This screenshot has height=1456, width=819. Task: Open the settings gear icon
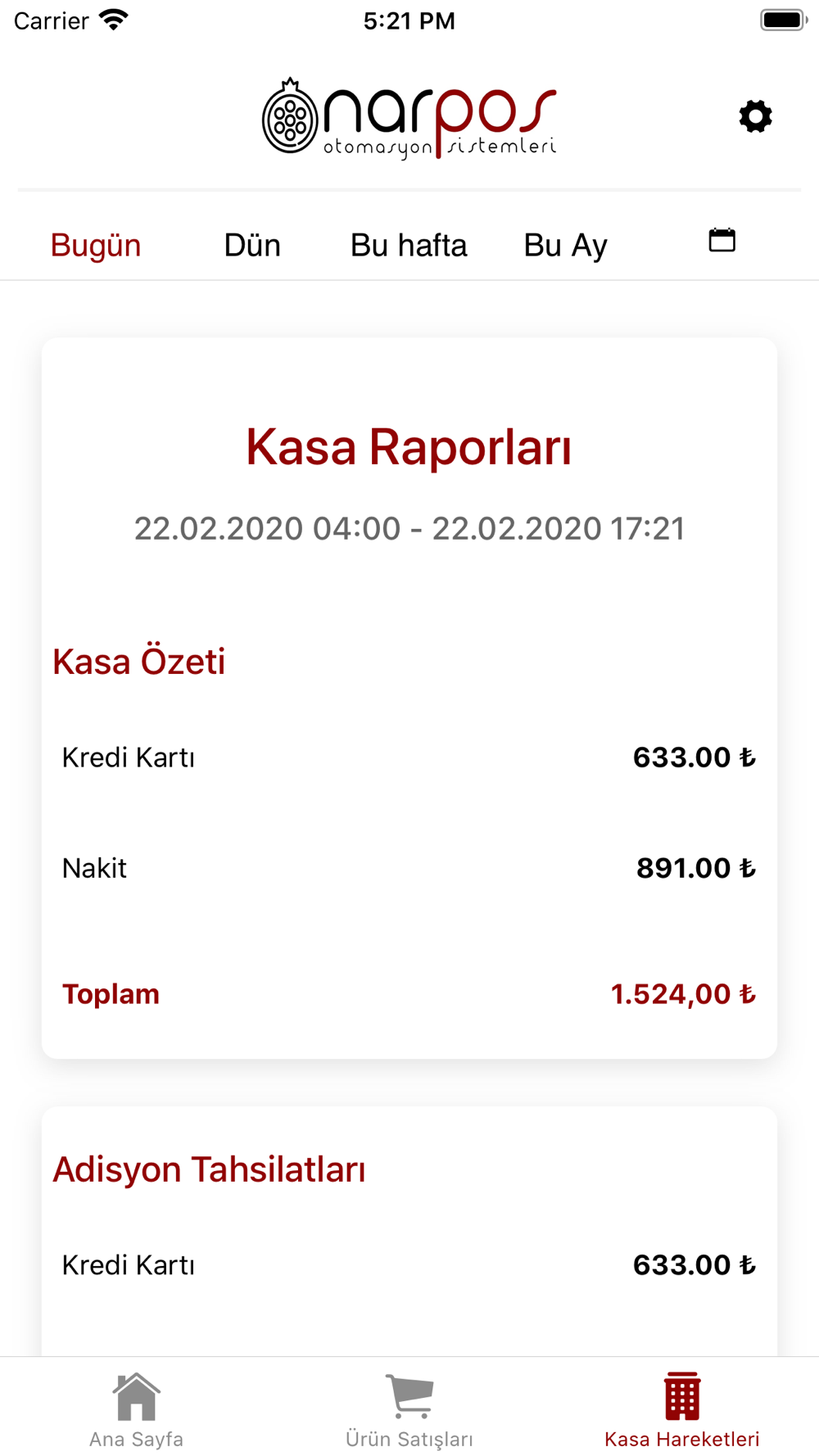click(755, 116)
